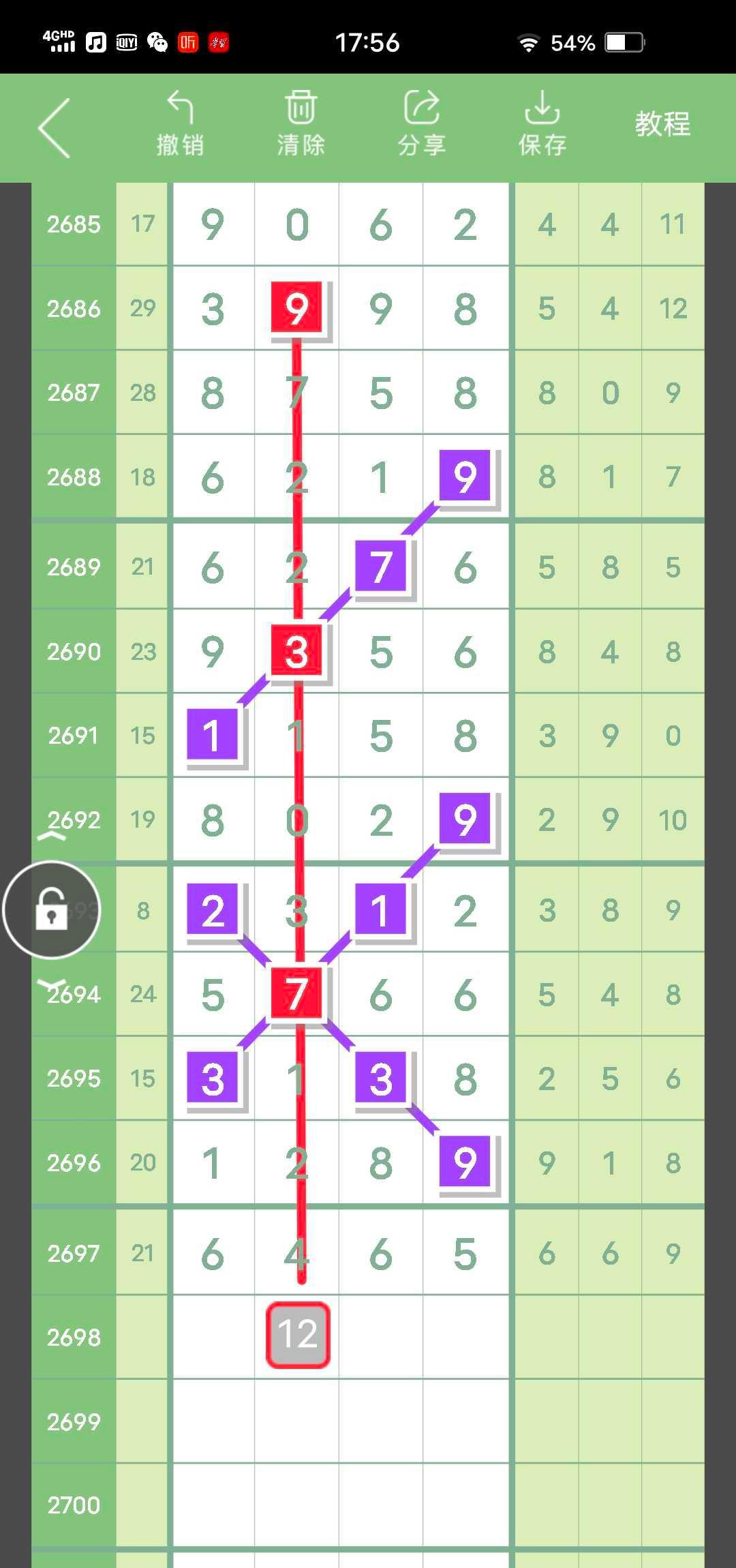Tap the red 7 cell in row 2694
Screen dimensions: 736x1568
point(296,993)
